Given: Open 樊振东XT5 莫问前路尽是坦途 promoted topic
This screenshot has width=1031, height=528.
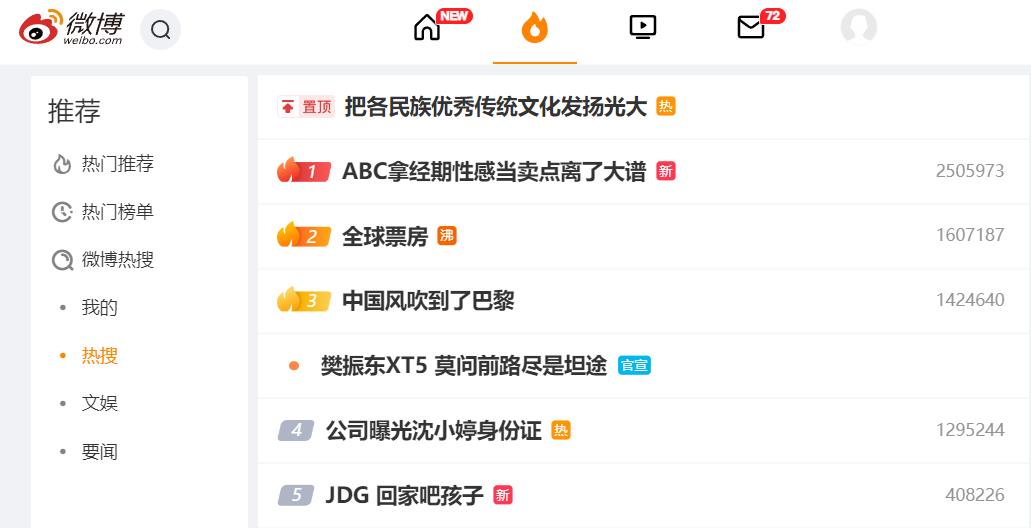Looking at the screenshot, I should [463, 366].
